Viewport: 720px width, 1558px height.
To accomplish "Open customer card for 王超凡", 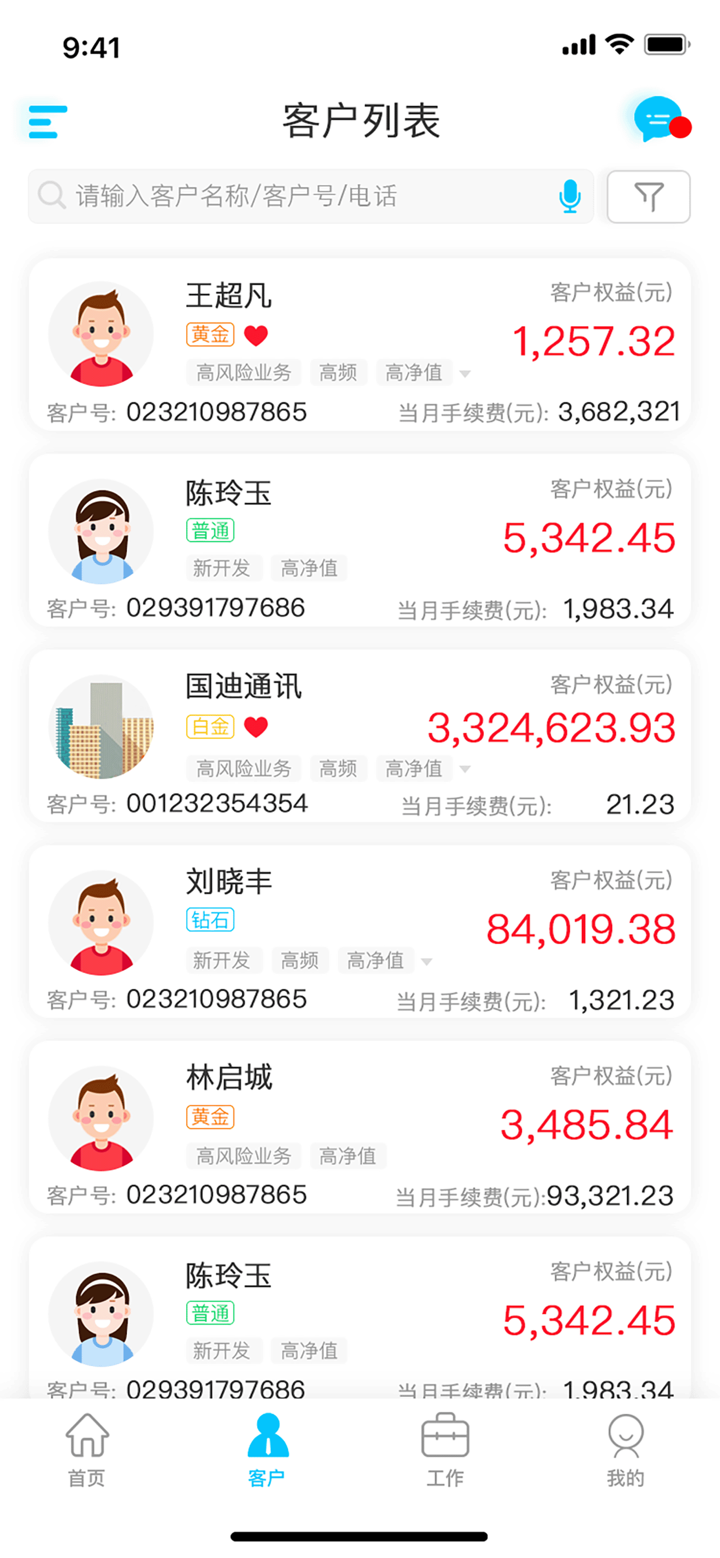I will click(360, 345).
